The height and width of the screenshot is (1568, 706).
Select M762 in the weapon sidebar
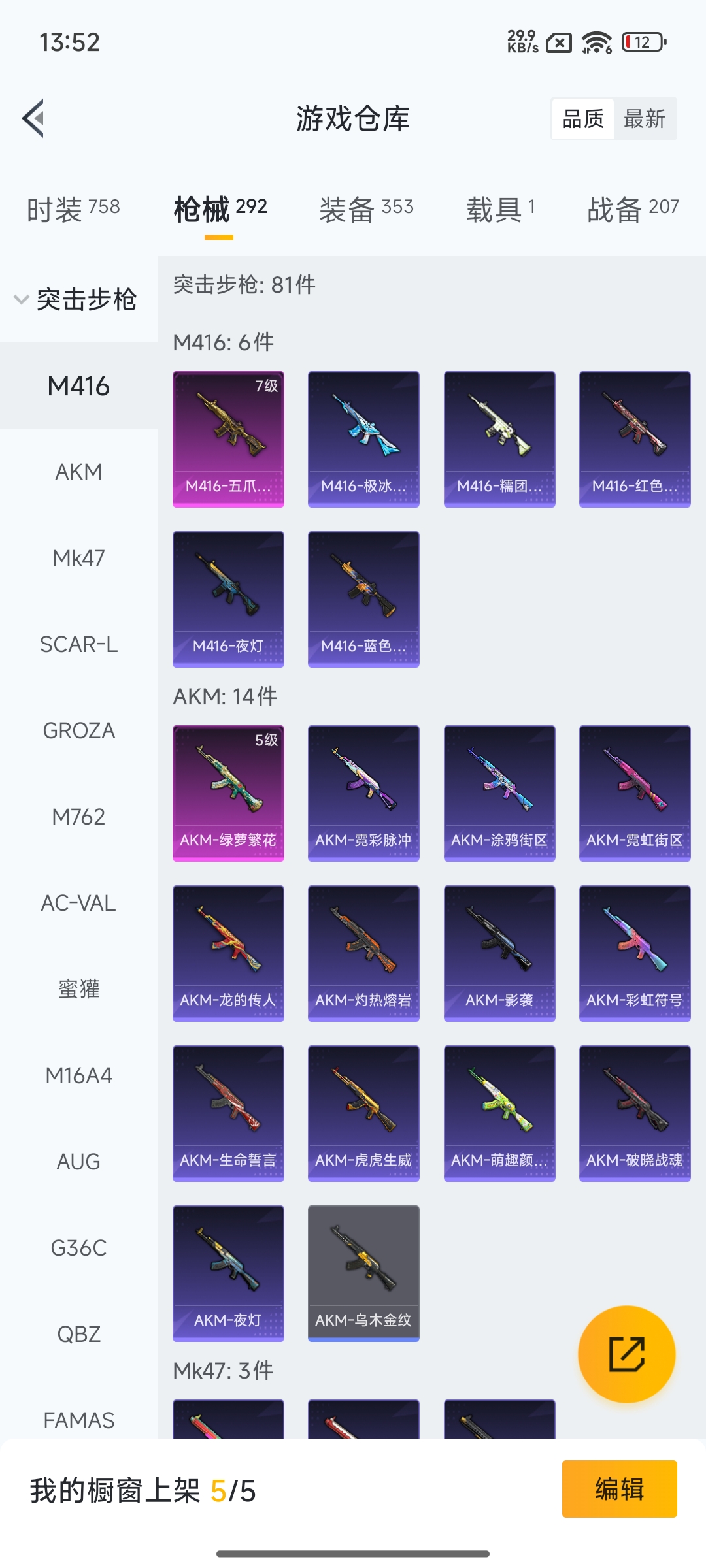[x=78, y=817]
